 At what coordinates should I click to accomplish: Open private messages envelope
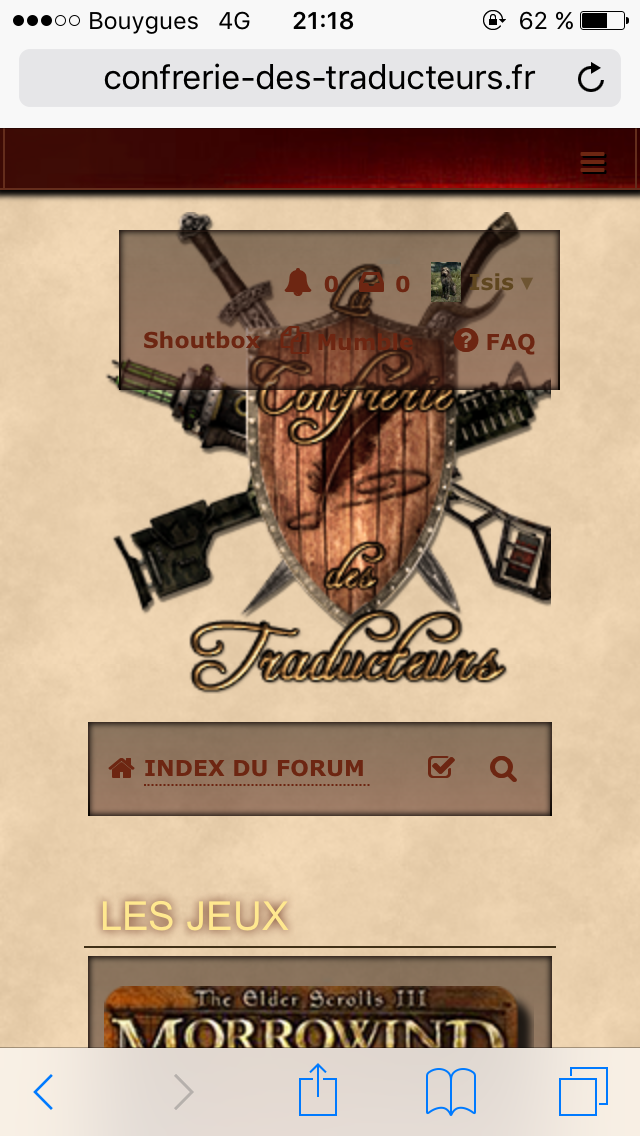point(372,283)
